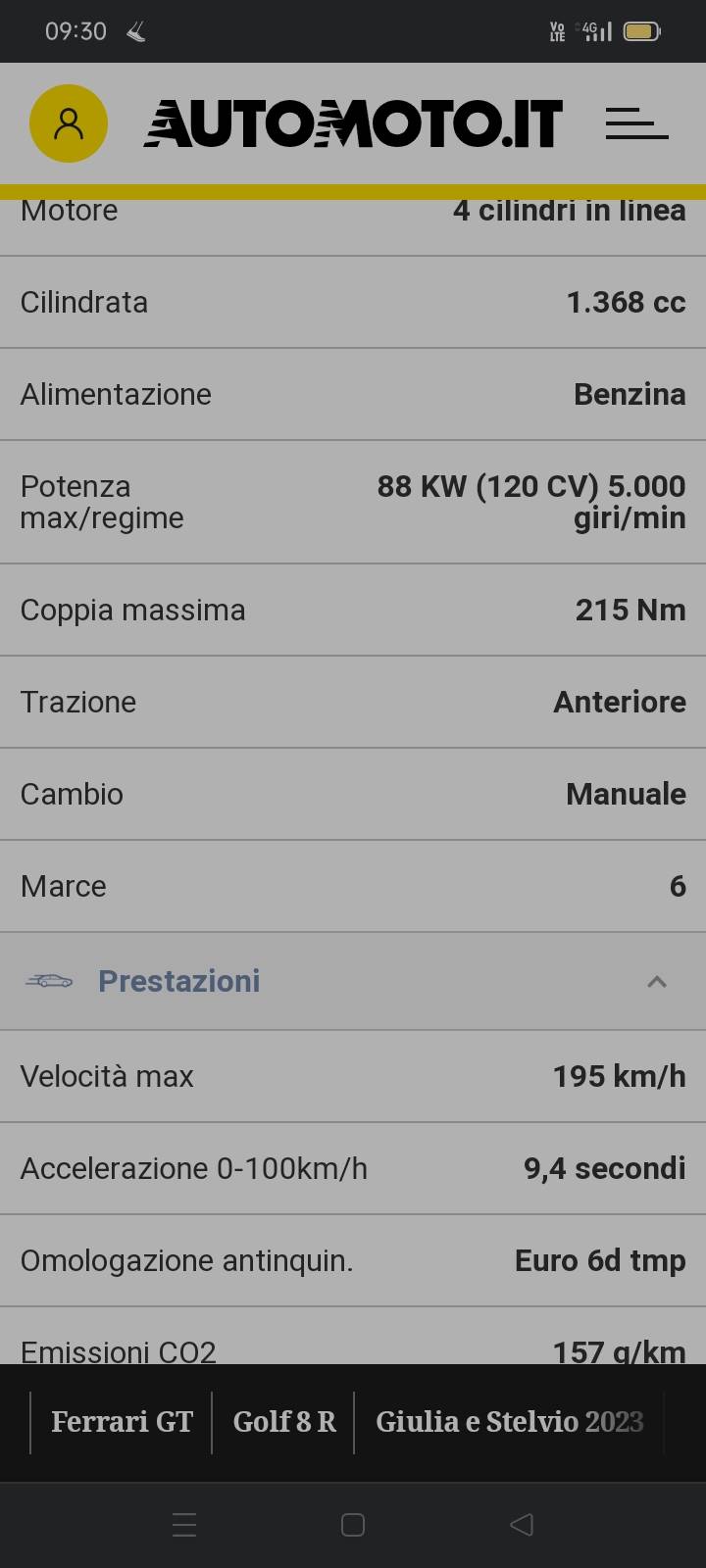Open Giulia e Stelvio 2023 link
This screenshot has height=1568, width=706.
(x=510, y=1422)
